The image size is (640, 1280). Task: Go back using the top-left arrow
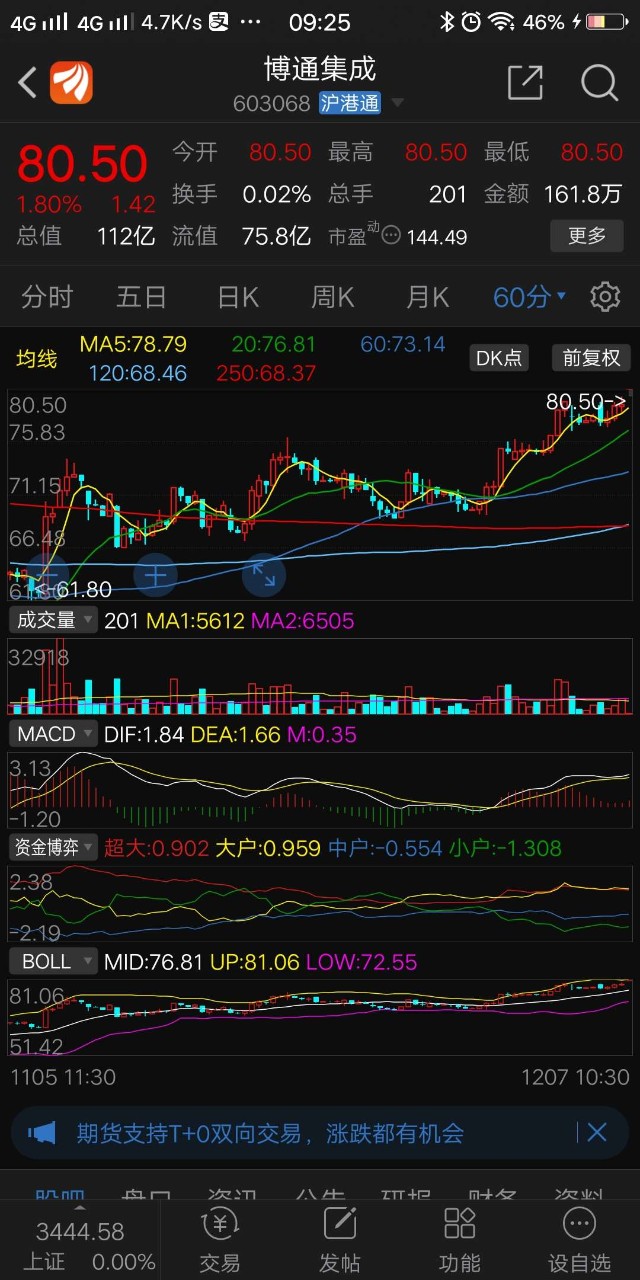(x=28, y=83)
